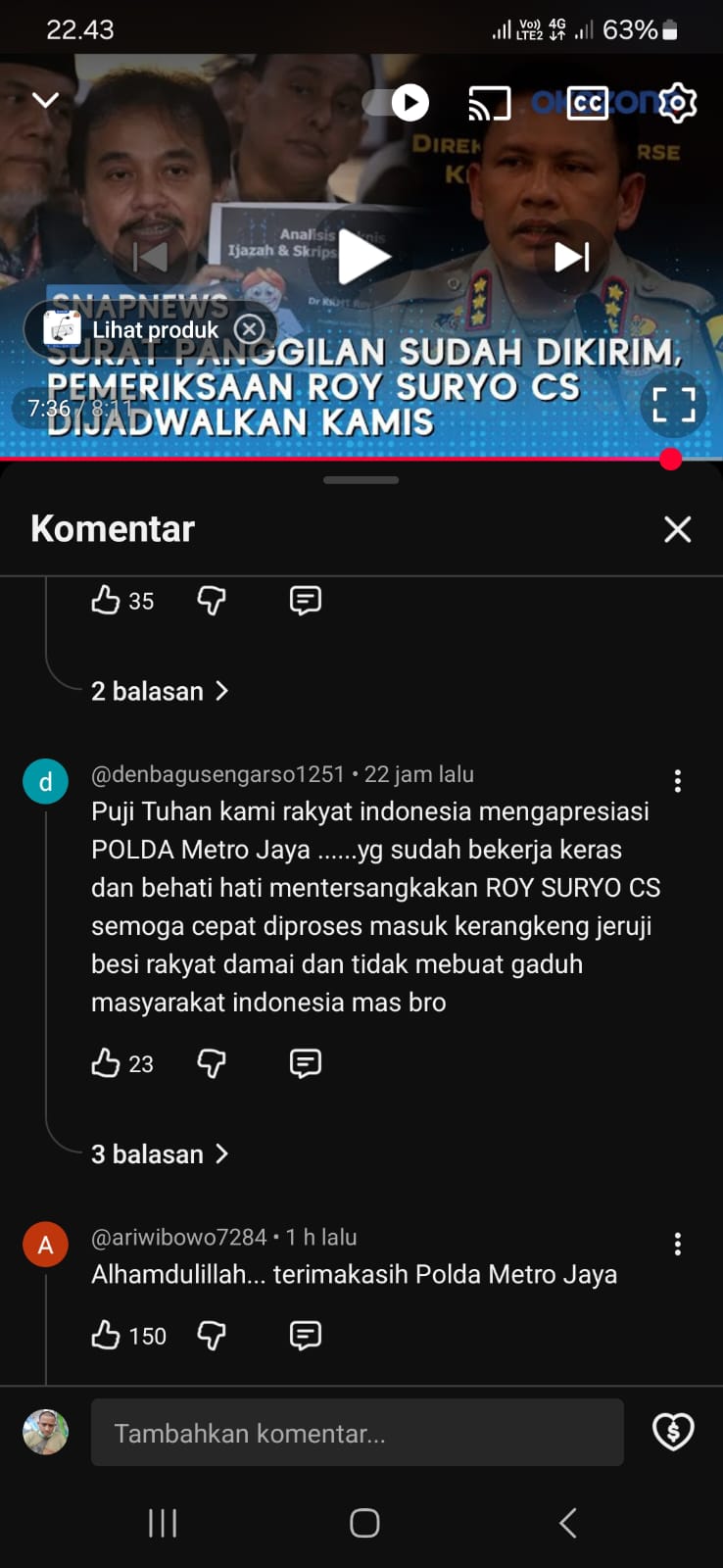Open the Super Thanks heart icon
This screenshot has width=723, height=1568.
[x=673, y=1432]
